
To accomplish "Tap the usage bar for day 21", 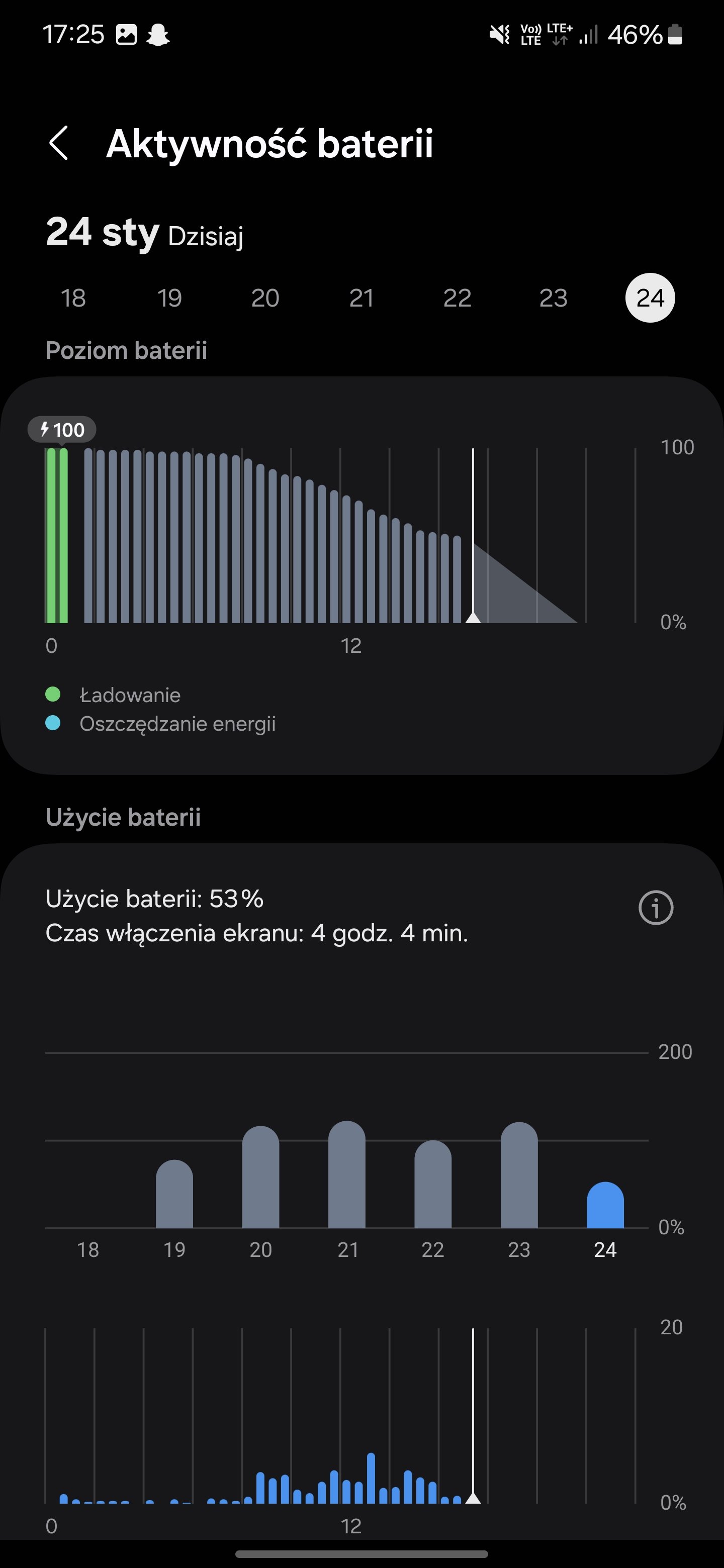I will point(346,1174).
